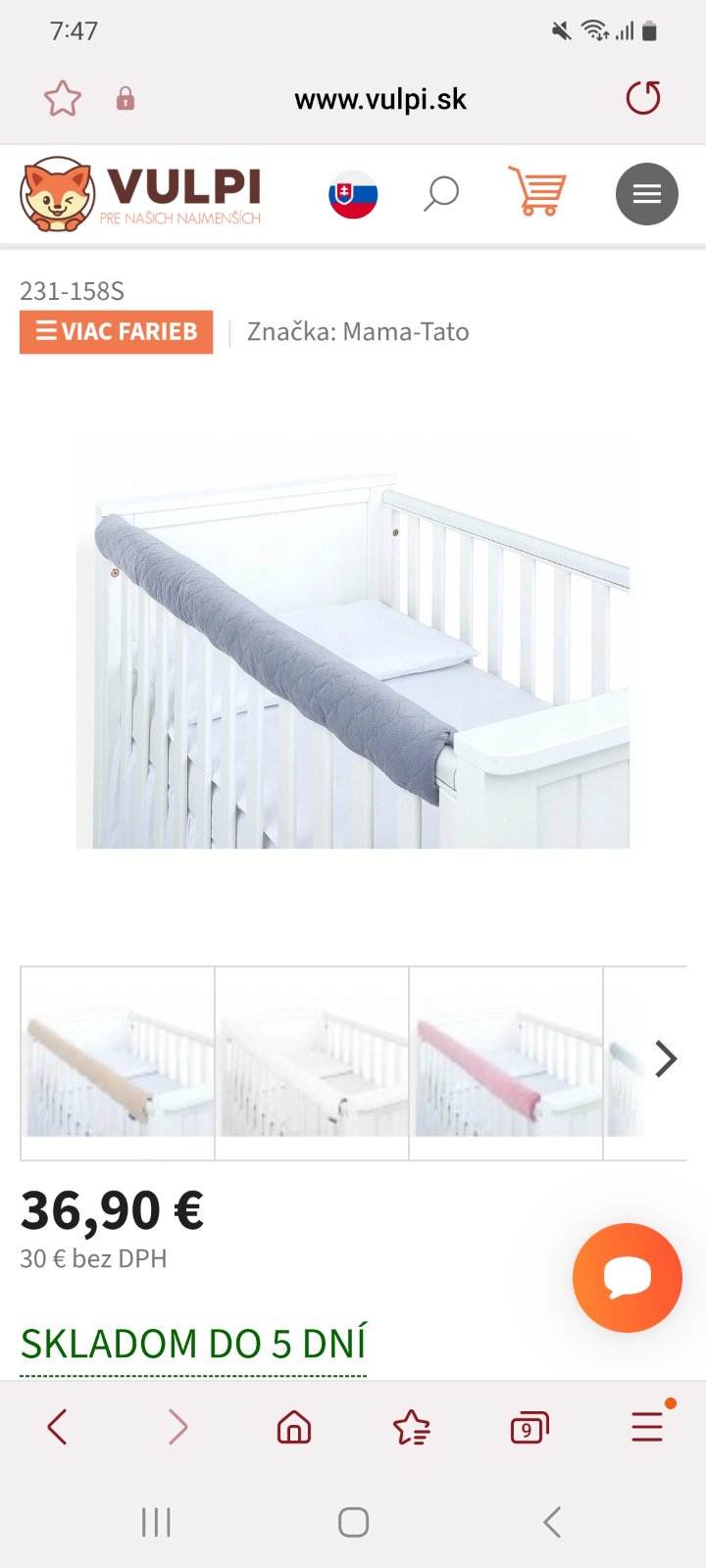
Task: Open the browser bookmarks list
Action: pyautogui.click(x=412, y=1427)
